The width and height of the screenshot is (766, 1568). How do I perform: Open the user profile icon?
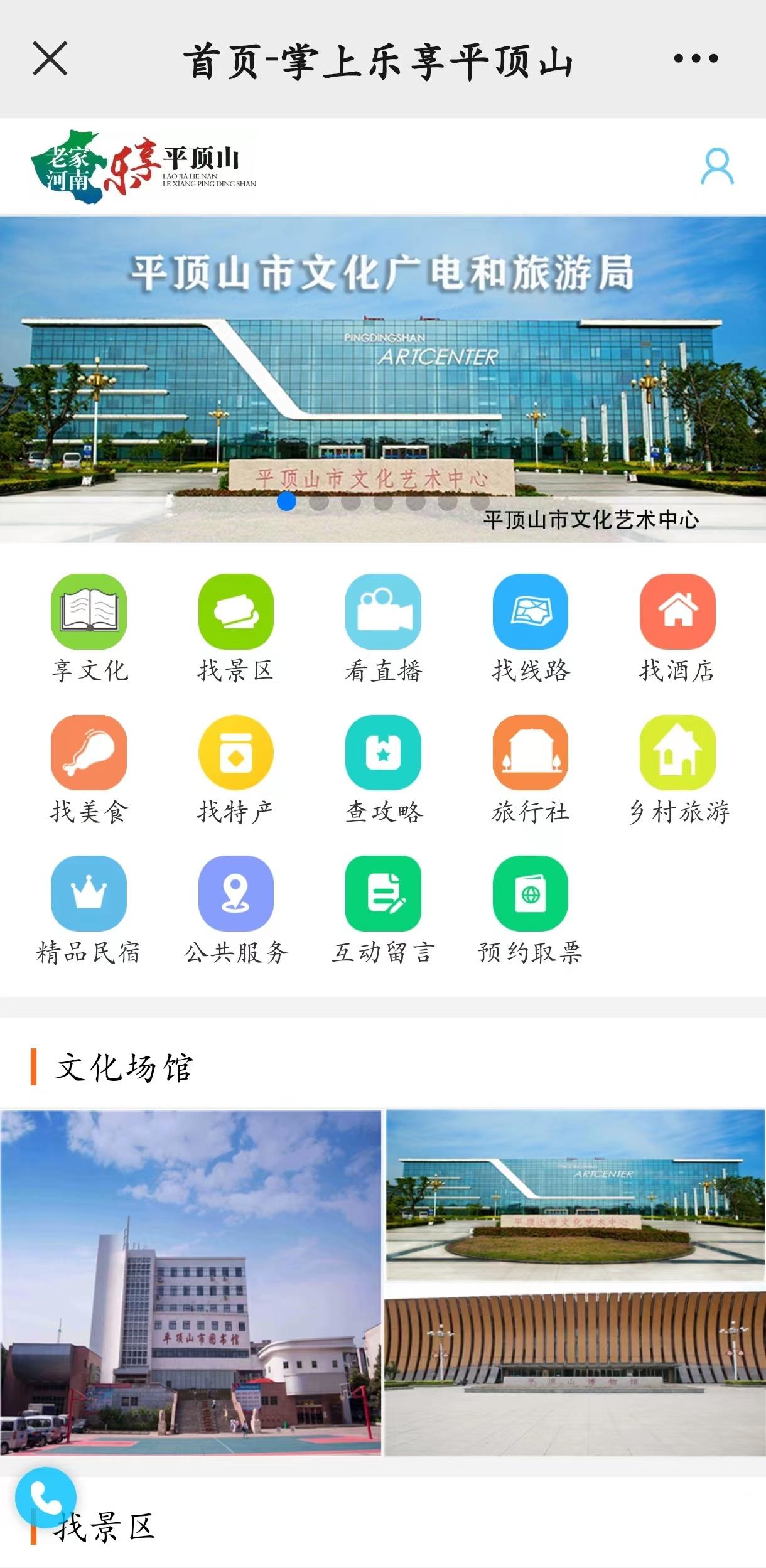(717, 166)
